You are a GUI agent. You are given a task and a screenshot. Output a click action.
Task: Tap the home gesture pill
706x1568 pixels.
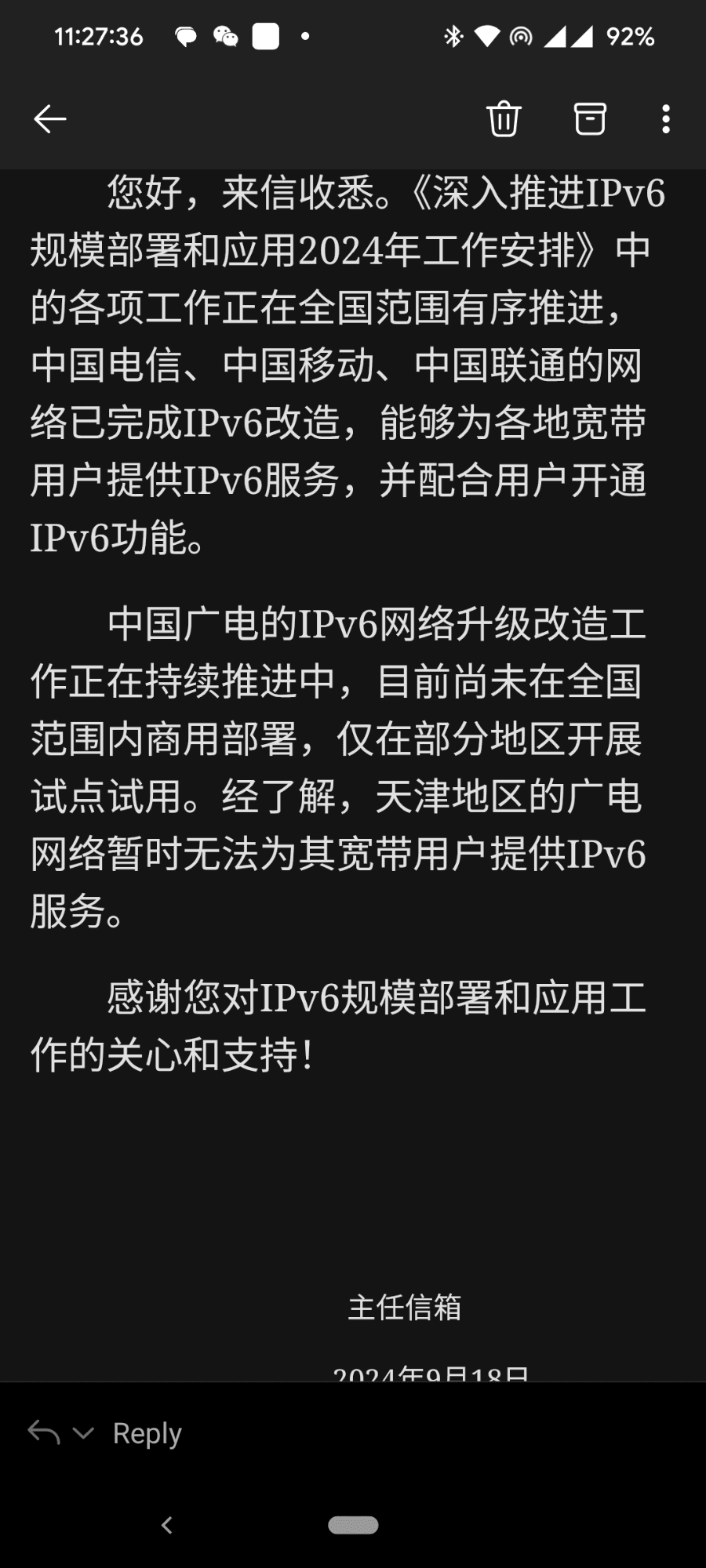(x=353, y=1525)
